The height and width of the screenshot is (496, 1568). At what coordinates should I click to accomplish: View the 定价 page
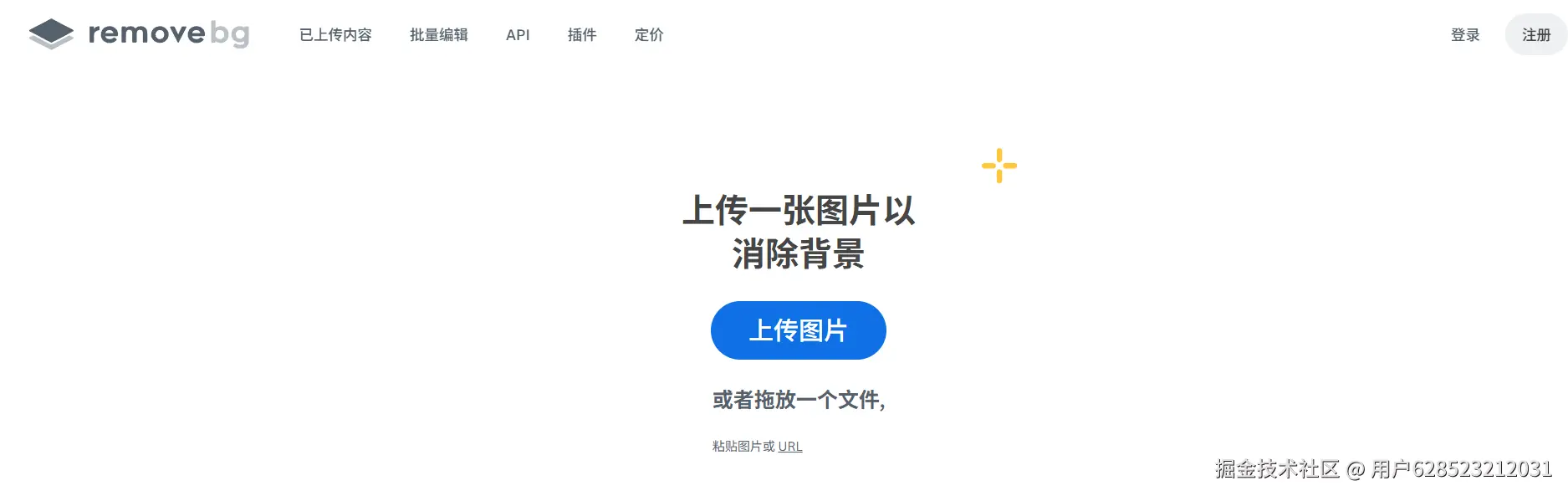(649, 35)
